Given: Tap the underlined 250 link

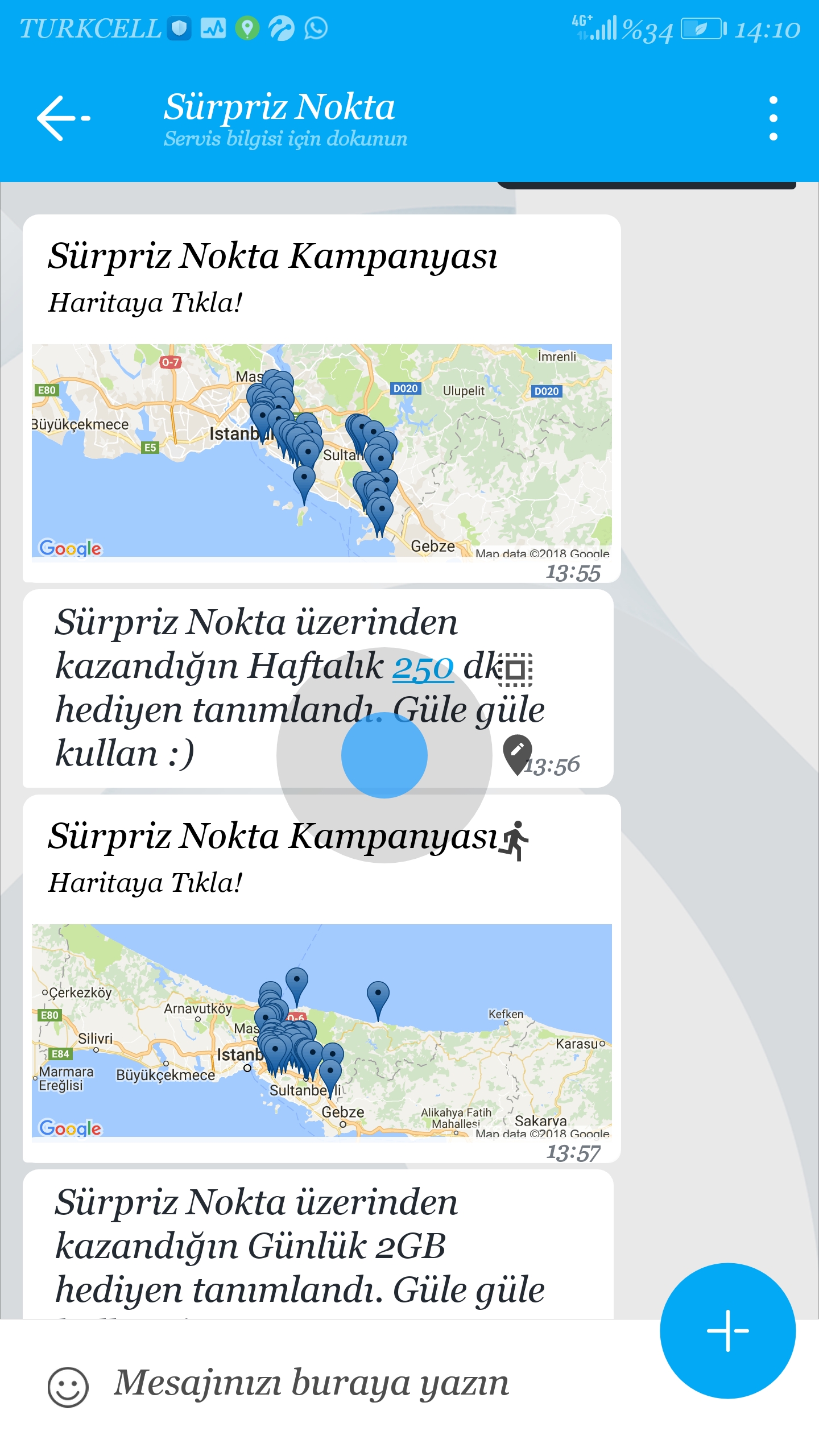Looking at the screenshot, I should click(x=423, y=668).
